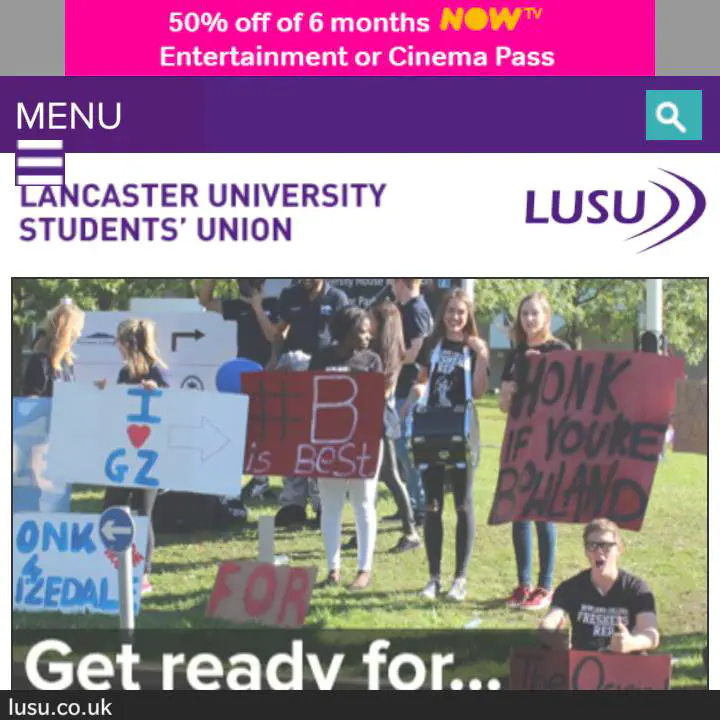
Task: Open the Get ready for... feature image
Action: (x=360, y=480)
